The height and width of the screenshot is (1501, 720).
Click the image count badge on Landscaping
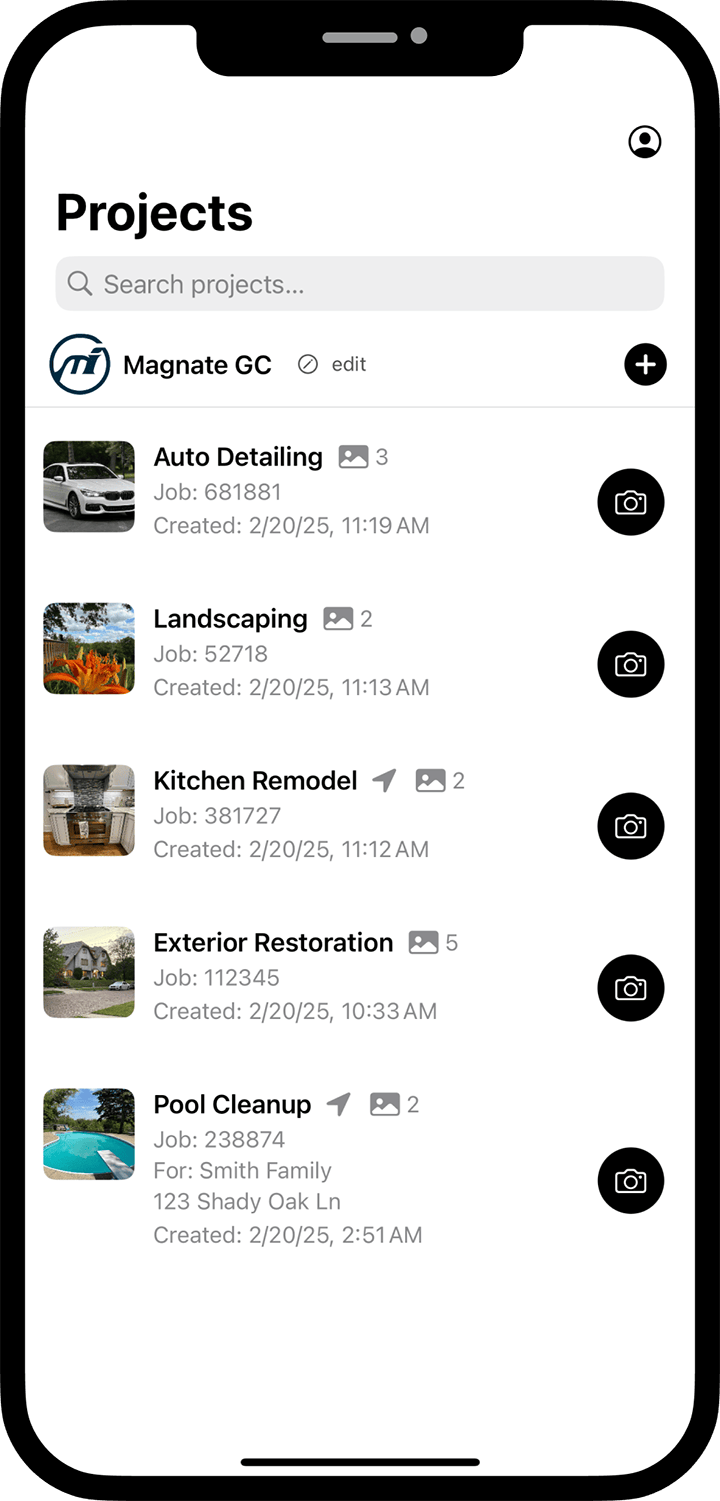point(338,617)
